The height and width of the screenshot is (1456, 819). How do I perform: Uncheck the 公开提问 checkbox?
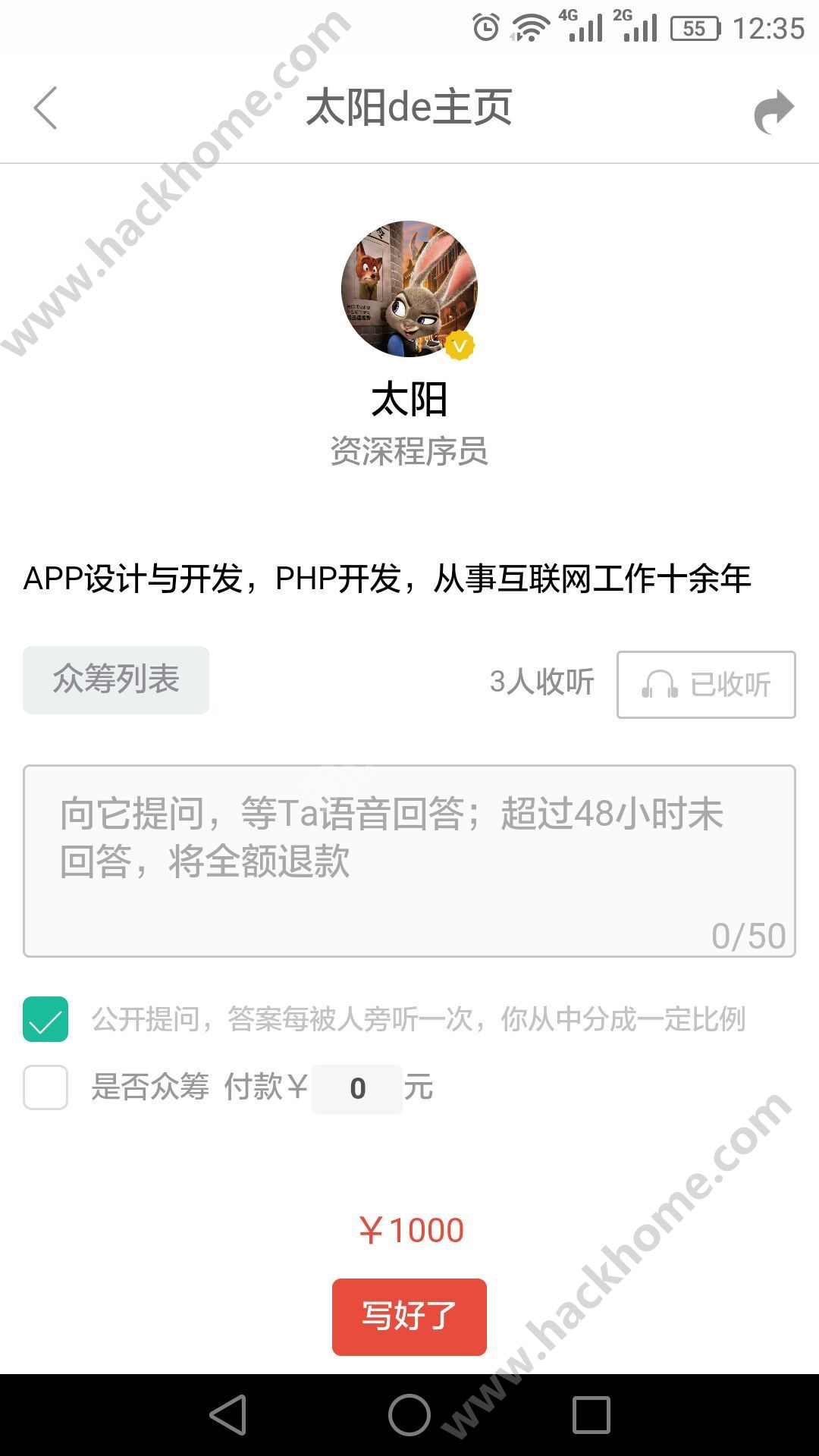coord(45,1019)
